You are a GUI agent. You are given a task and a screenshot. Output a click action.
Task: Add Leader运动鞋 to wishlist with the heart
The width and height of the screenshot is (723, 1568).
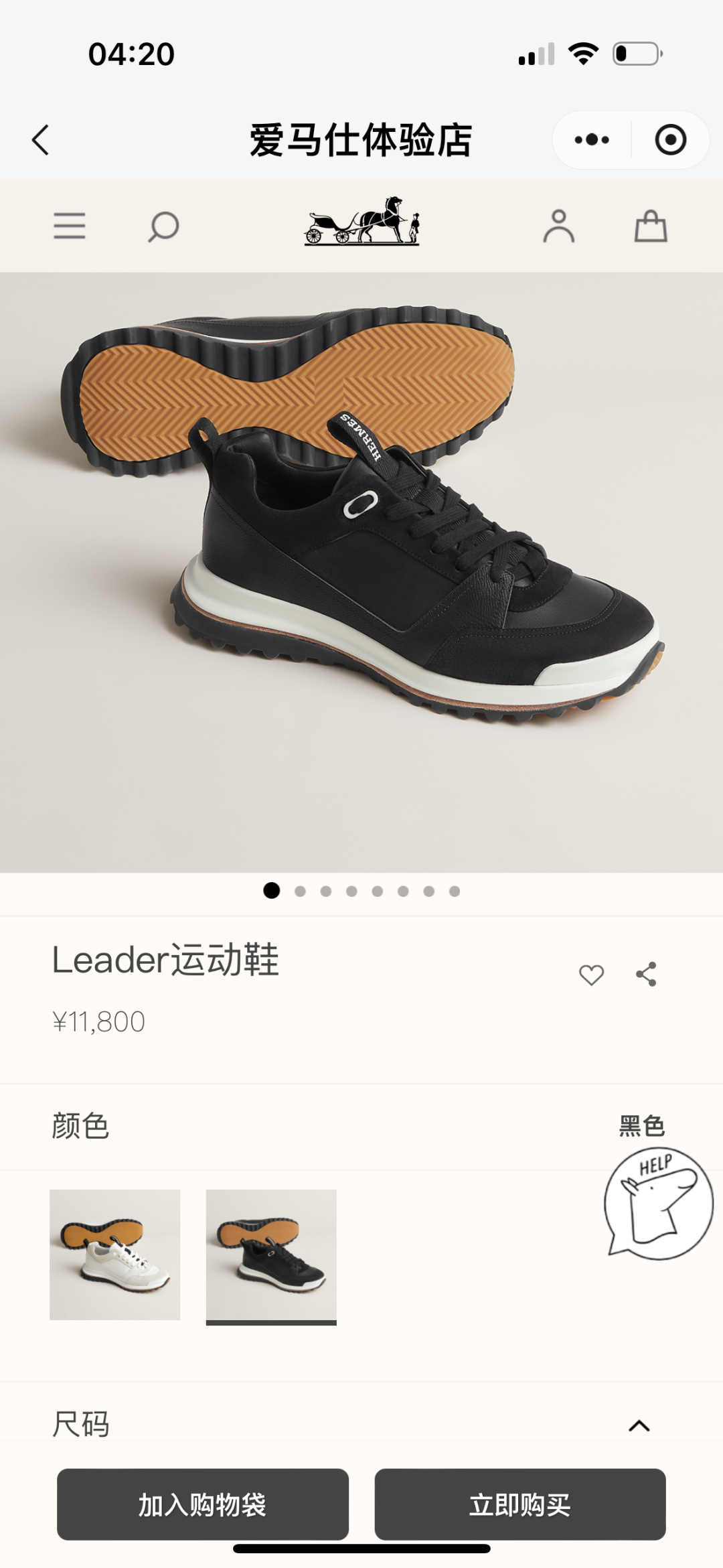click(x=591, y=975)
